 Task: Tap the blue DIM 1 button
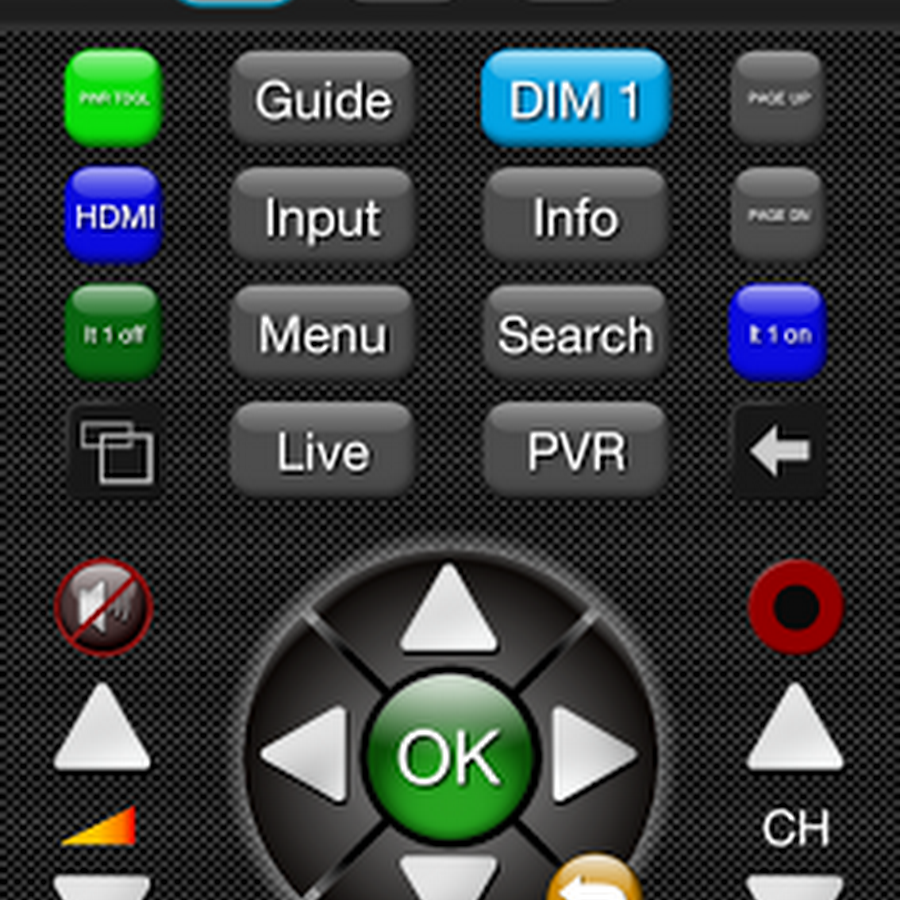575,99
